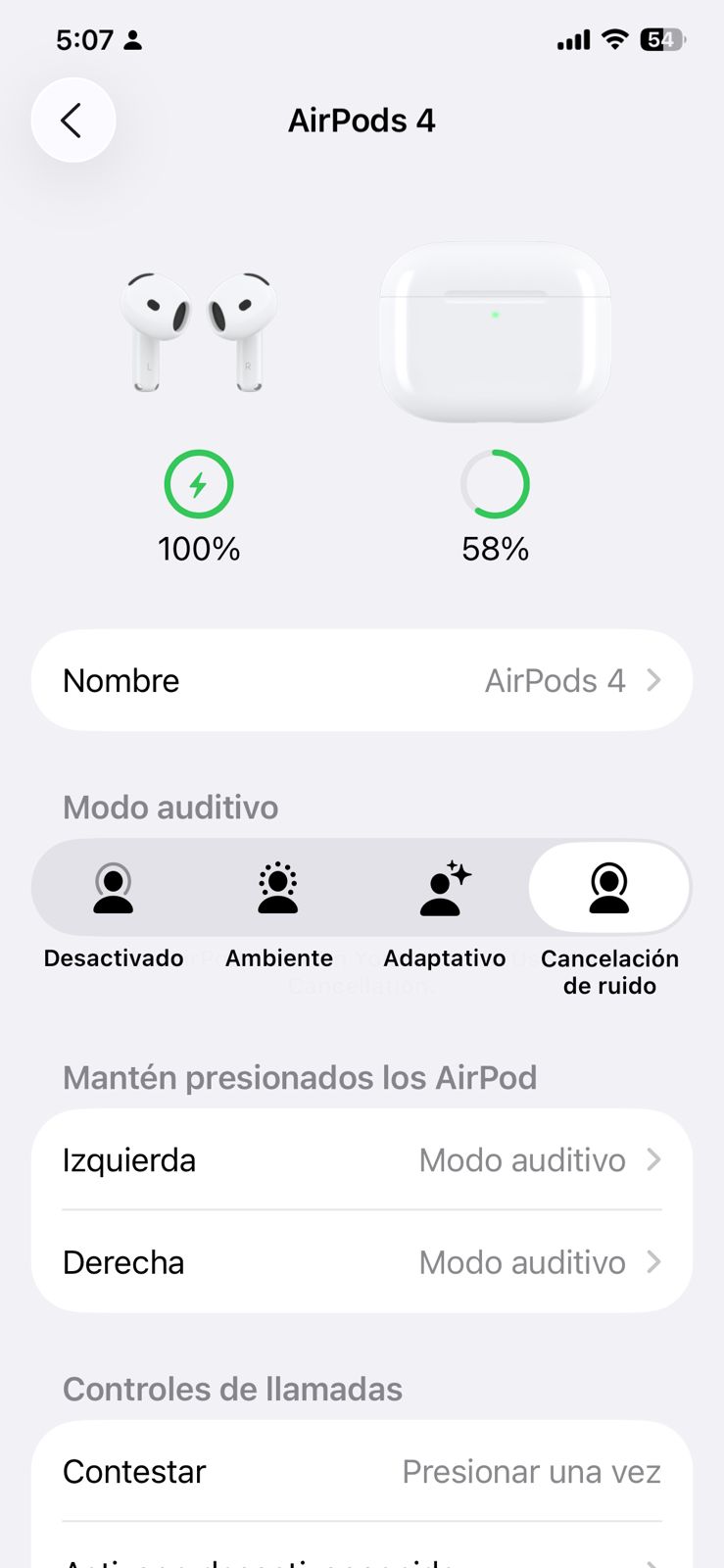
Task: Open Derecha press-and-hold settings
Action: [x=362, y=1262]
